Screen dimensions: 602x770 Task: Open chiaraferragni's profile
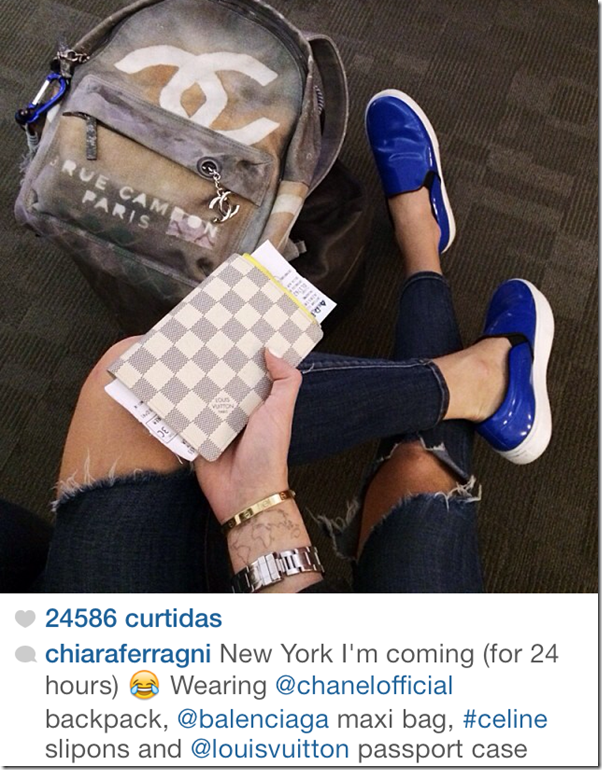click(x=127, y=654)
